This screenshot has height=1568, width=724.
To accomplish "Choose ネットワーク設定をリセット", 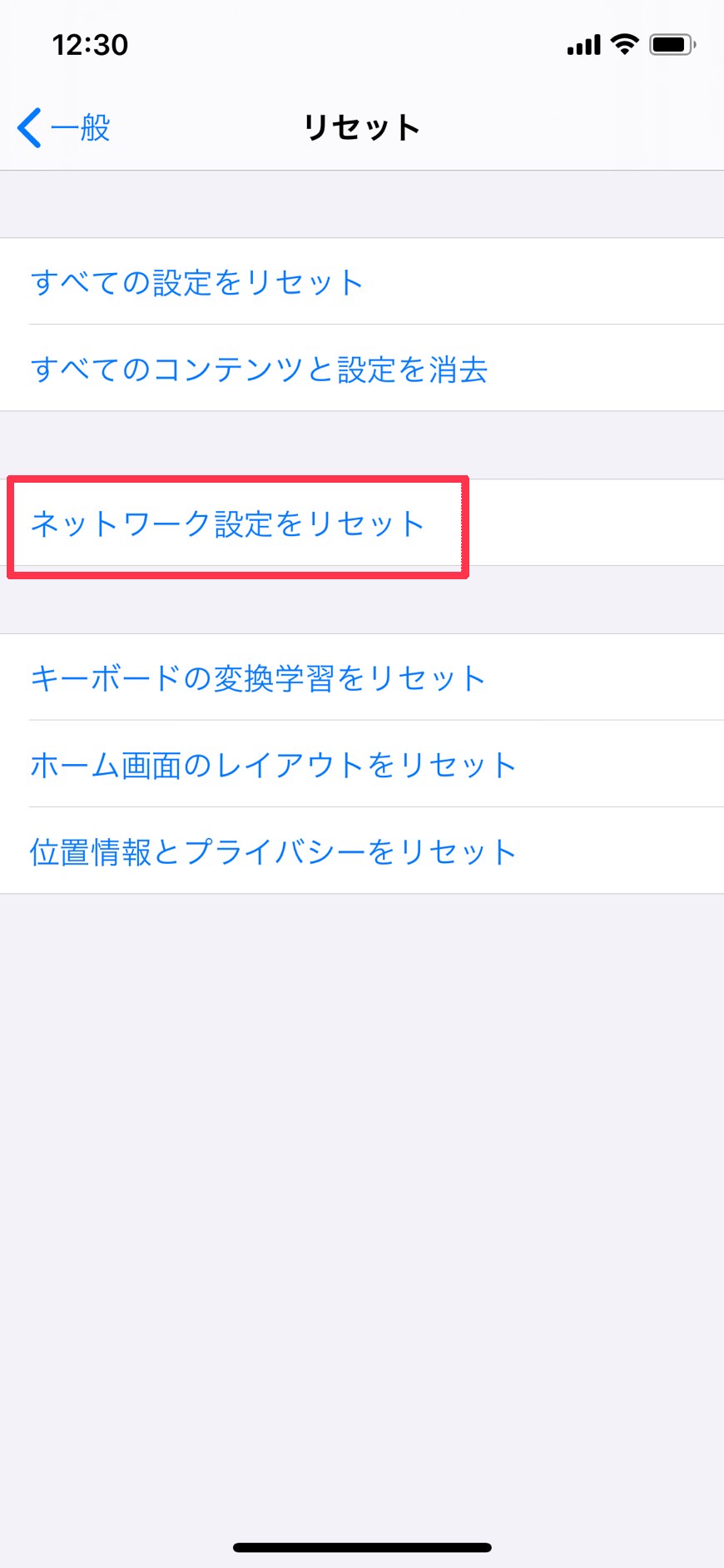I will click(227, 523).
